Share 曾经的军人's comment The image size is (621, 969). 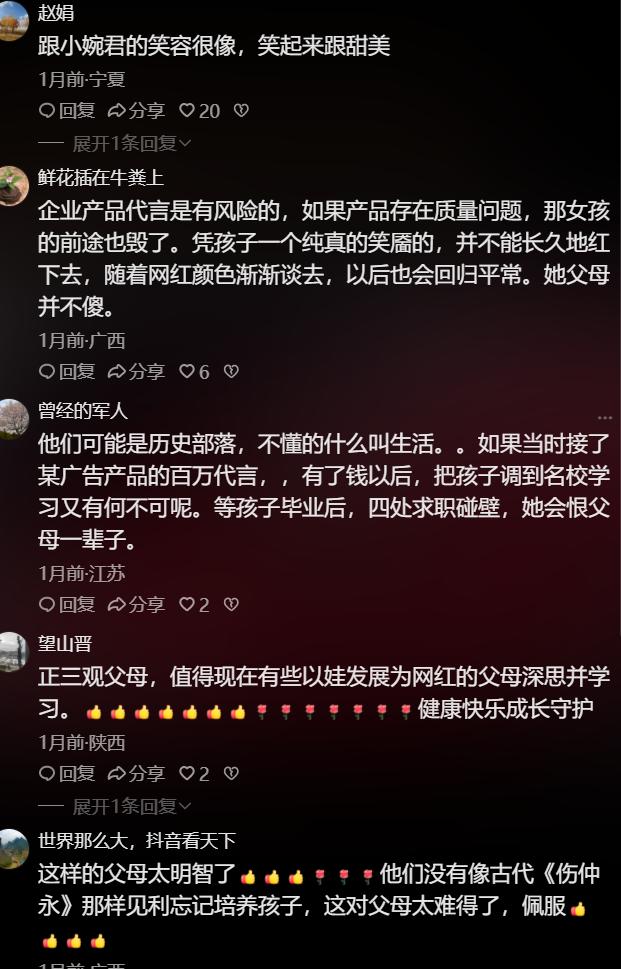[x=136, y=605]
